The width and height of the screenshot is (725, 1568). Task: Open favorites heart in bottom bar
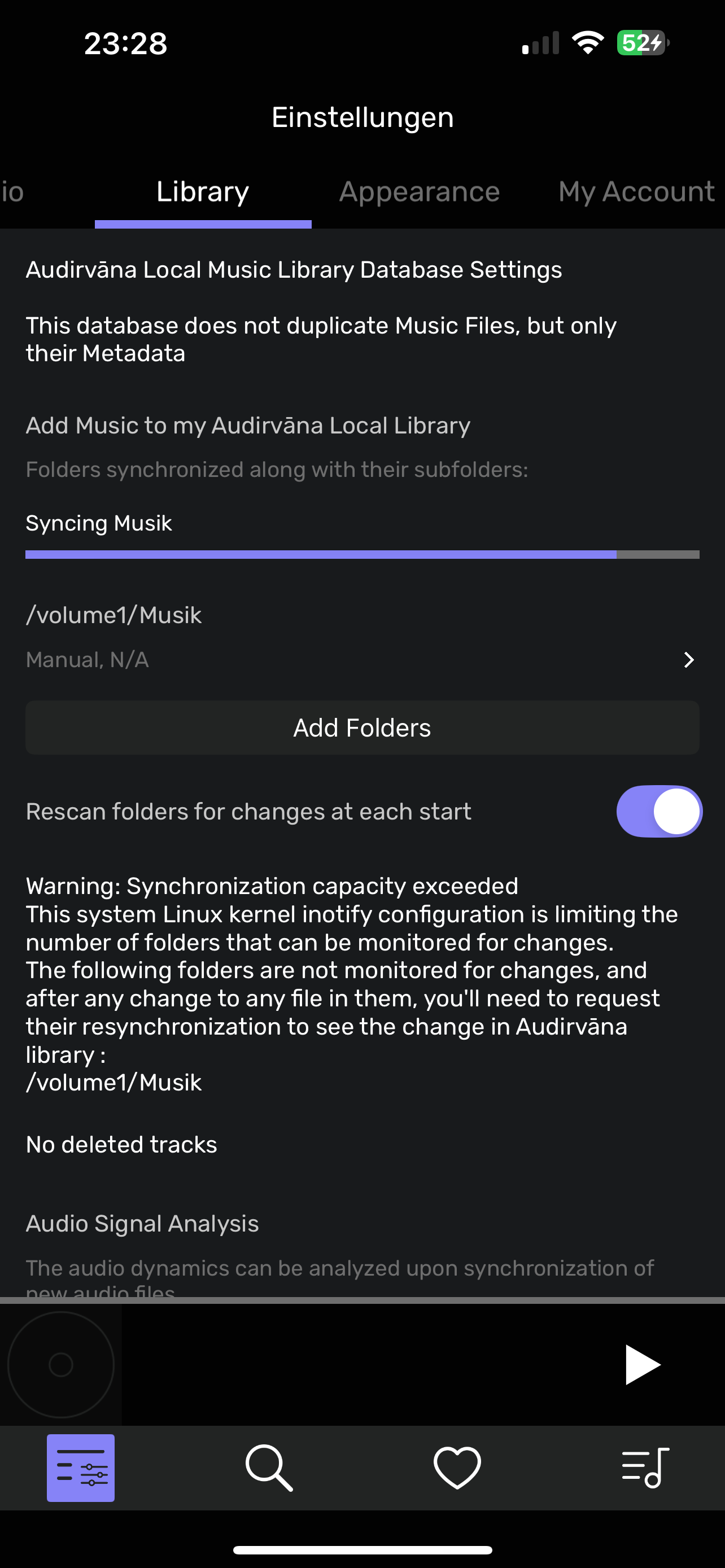click(x=457, y=1468)
